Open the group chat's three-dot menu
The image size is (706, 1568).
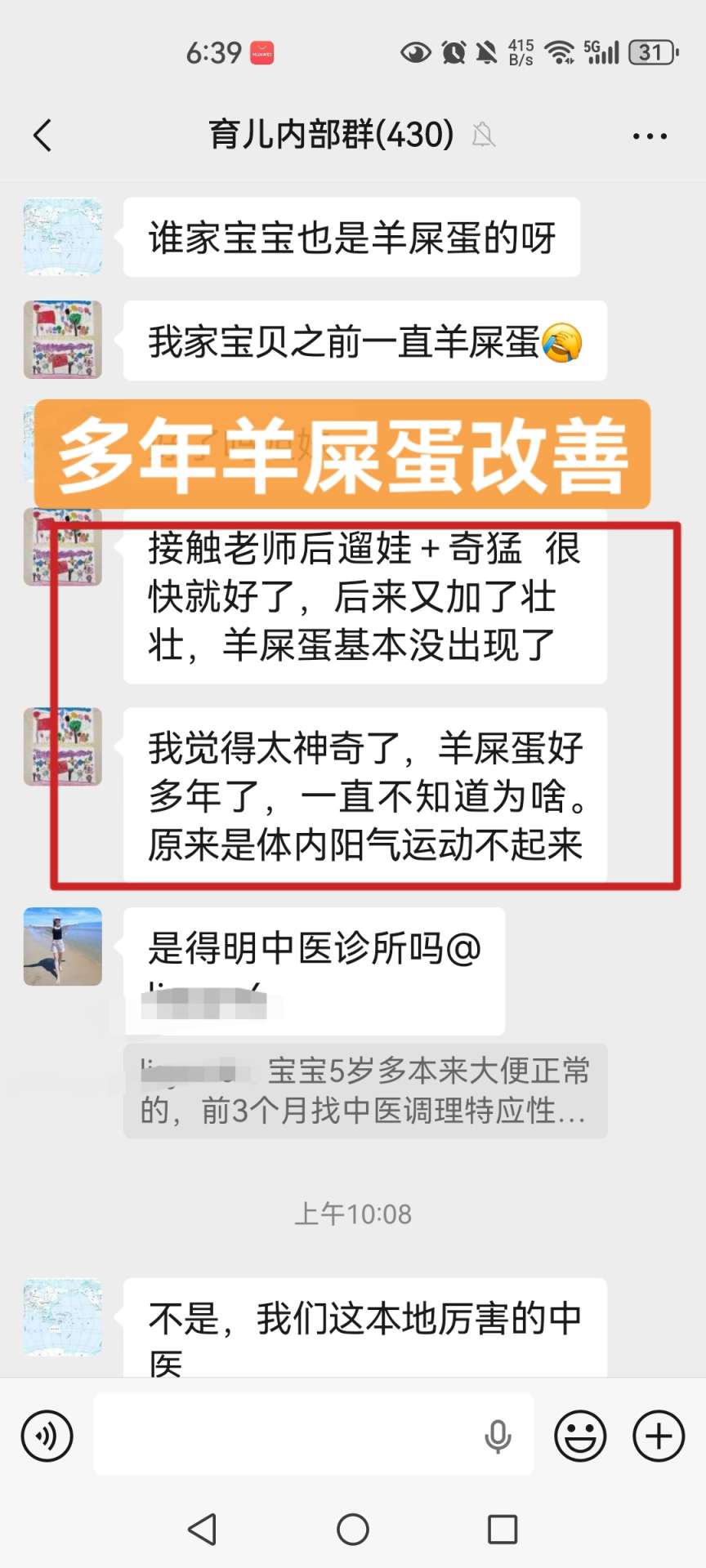pyautogui.click(x=650, y=136)
